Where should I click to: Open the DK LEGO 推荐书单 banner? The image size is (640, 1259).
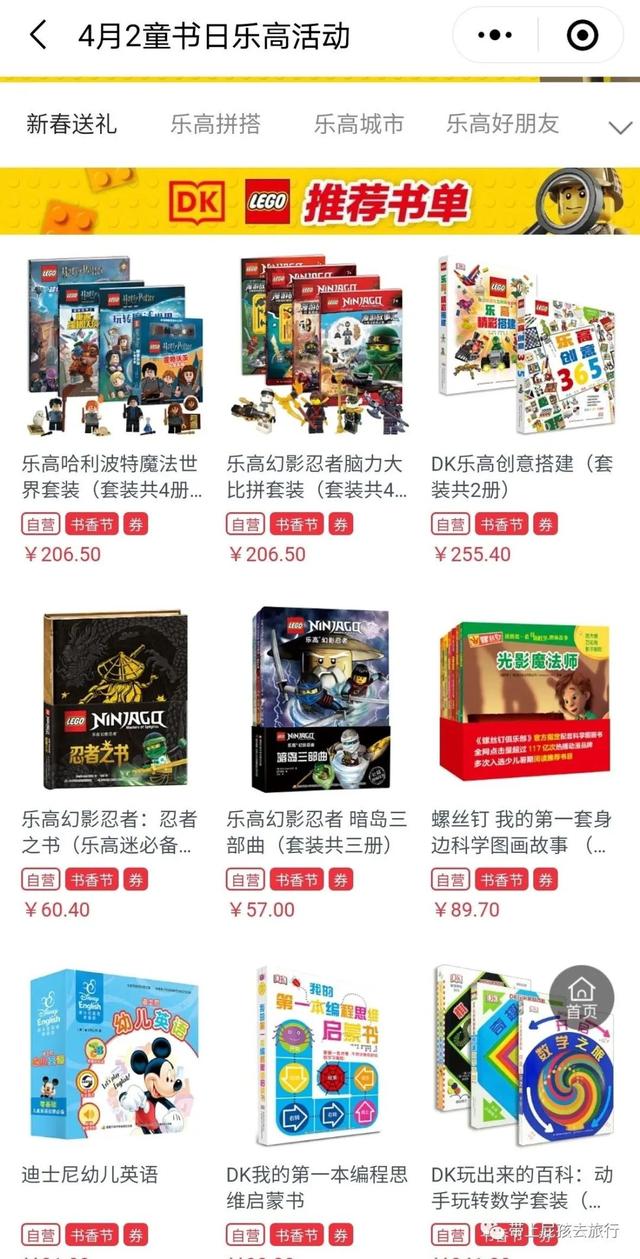[320, 202]
